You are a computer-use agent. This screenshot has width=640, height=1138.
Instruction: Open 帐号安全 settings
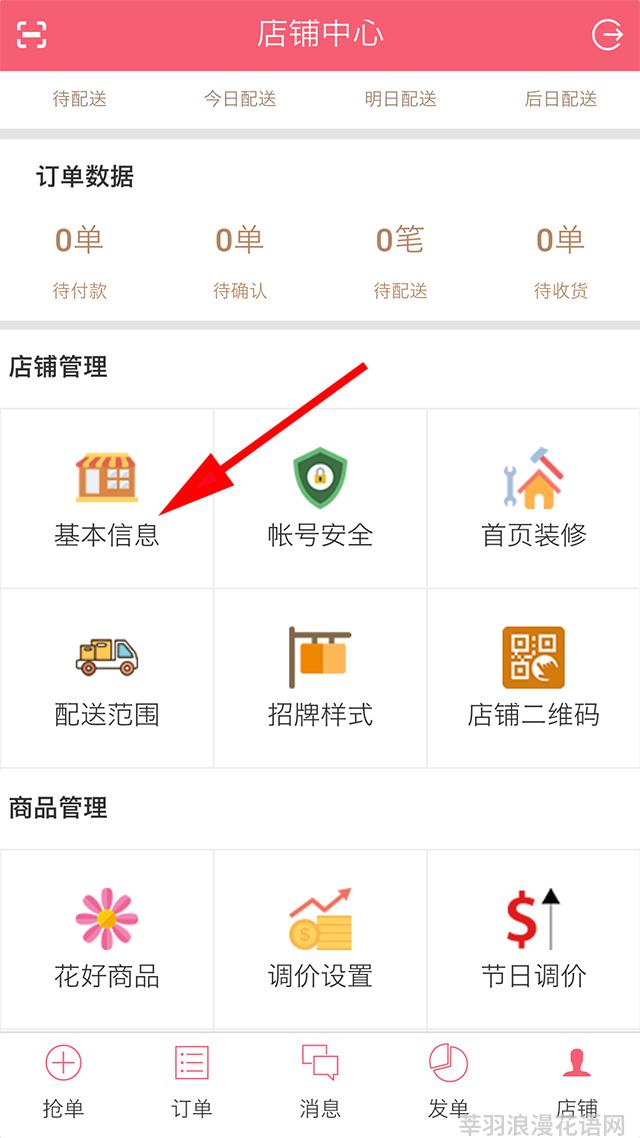[x=320, y=499]
